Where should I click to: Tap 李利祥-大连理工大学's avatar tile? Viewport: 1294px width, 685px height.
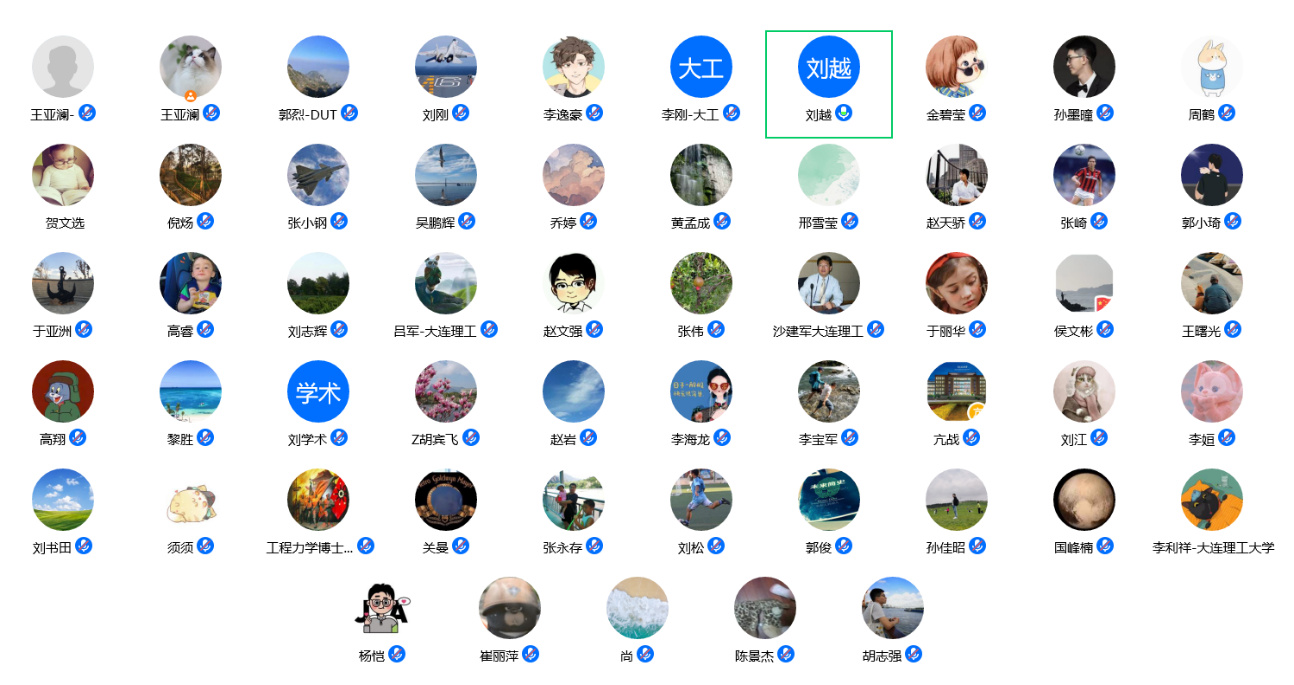point(1212,500)
